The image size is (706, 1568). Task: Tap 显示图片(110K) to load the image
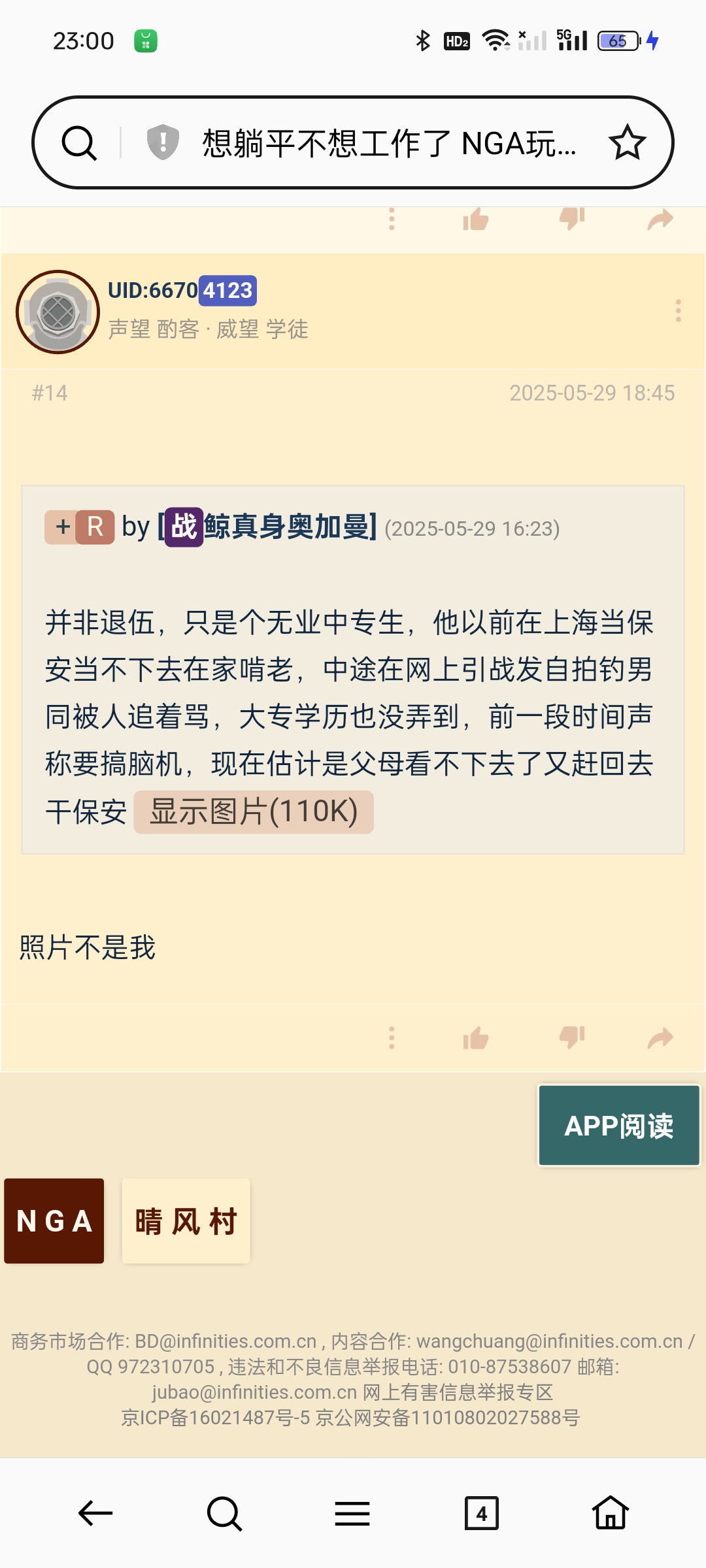pos(254,812)
